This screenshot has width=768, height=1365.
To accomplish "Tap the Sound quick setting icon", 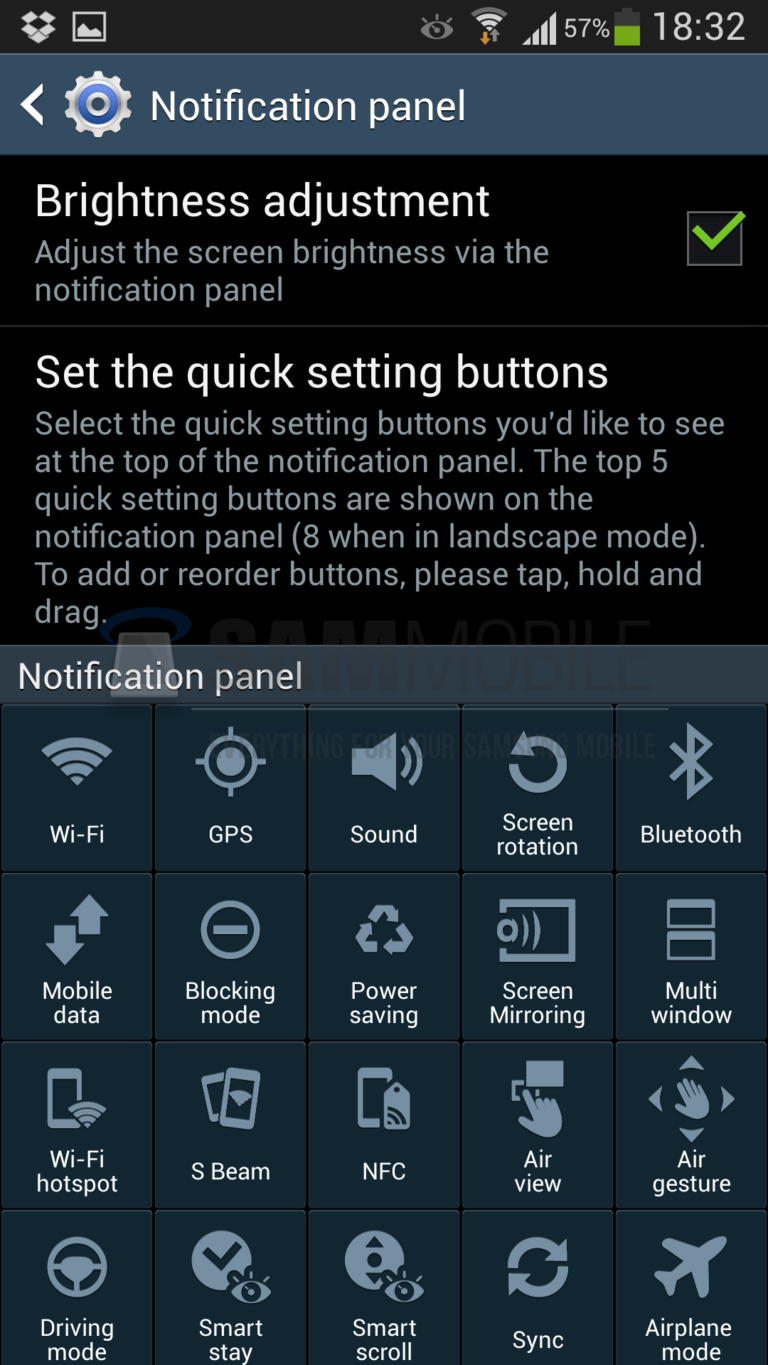I will [384, 785].
